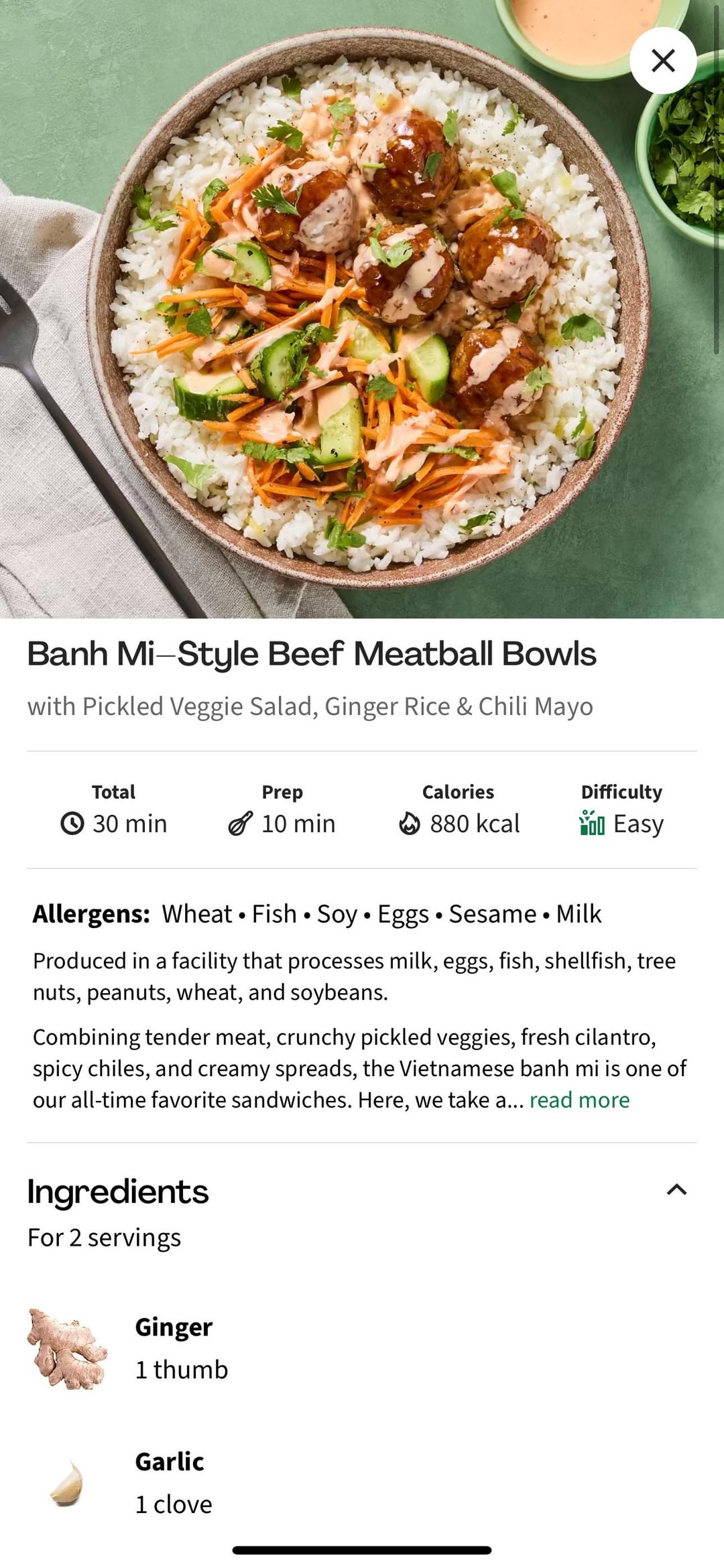Tap 'read more' to expand the description

579,1100
